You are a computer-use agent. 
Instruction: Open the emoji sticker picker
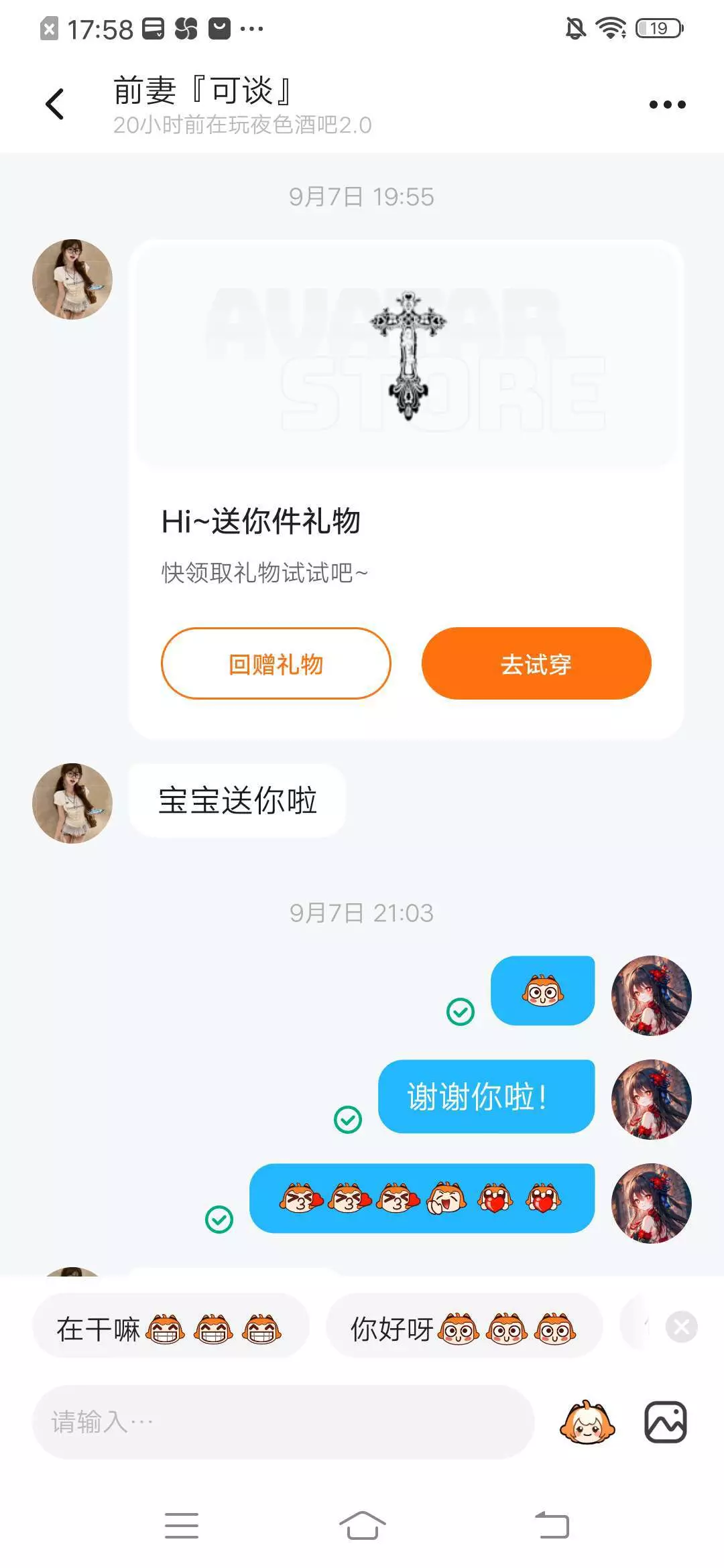click(587, 1422)
